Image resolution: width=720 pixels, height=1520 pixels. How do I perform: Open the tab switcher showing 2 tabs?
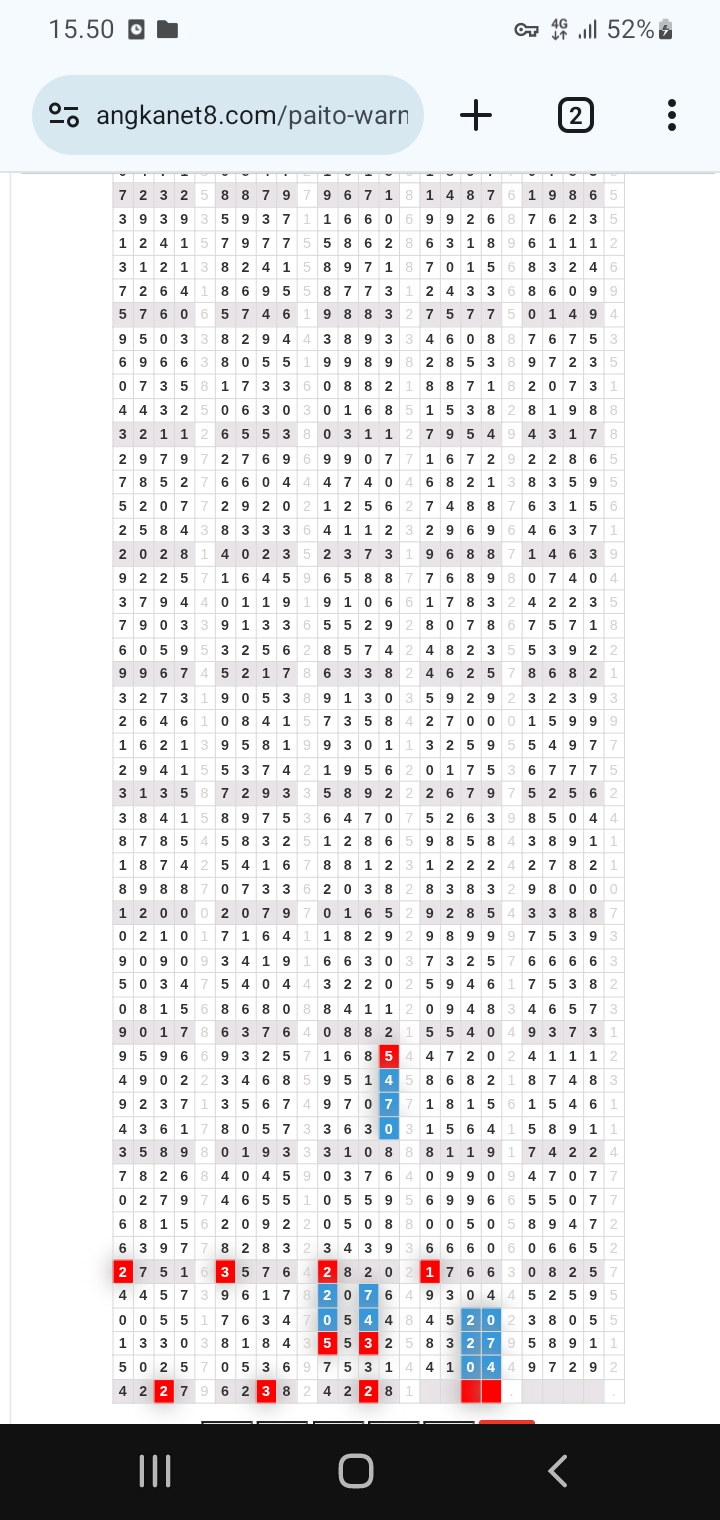tap(575, 116)
